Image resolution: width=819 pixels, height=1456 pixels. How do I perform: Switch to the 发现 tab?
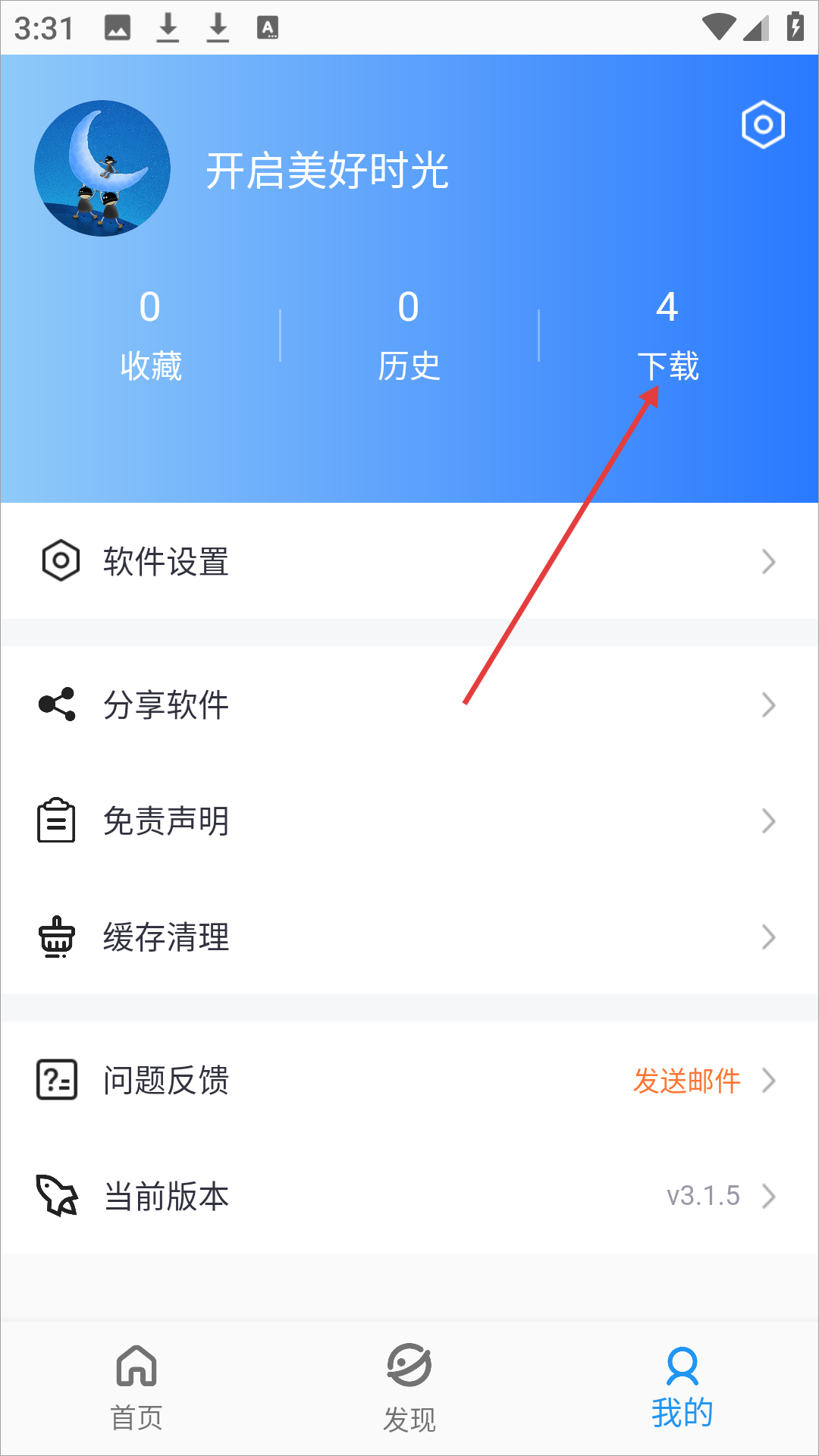(409, 1388)
